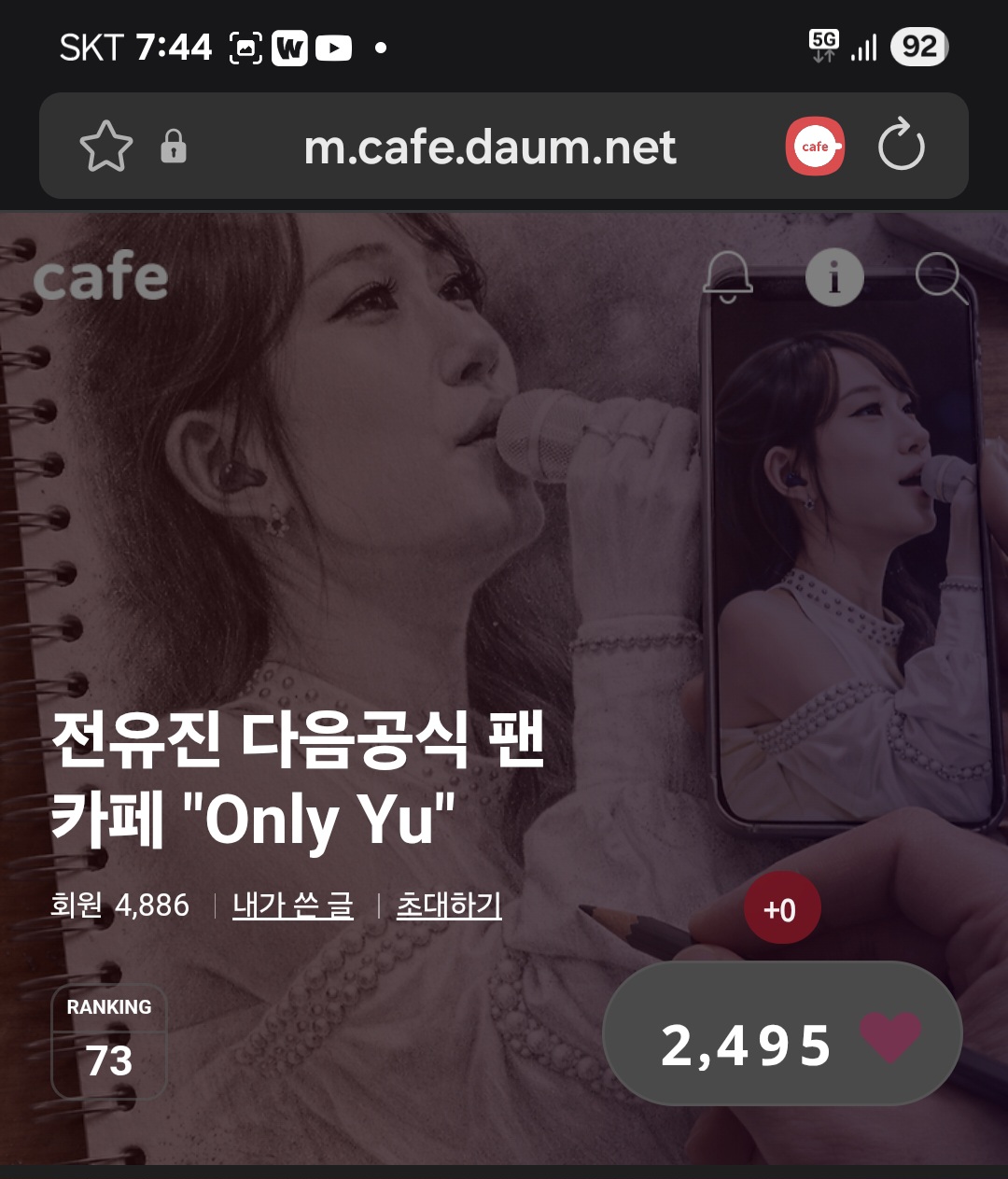Open the cafe search magnifier

click(941, 278)
